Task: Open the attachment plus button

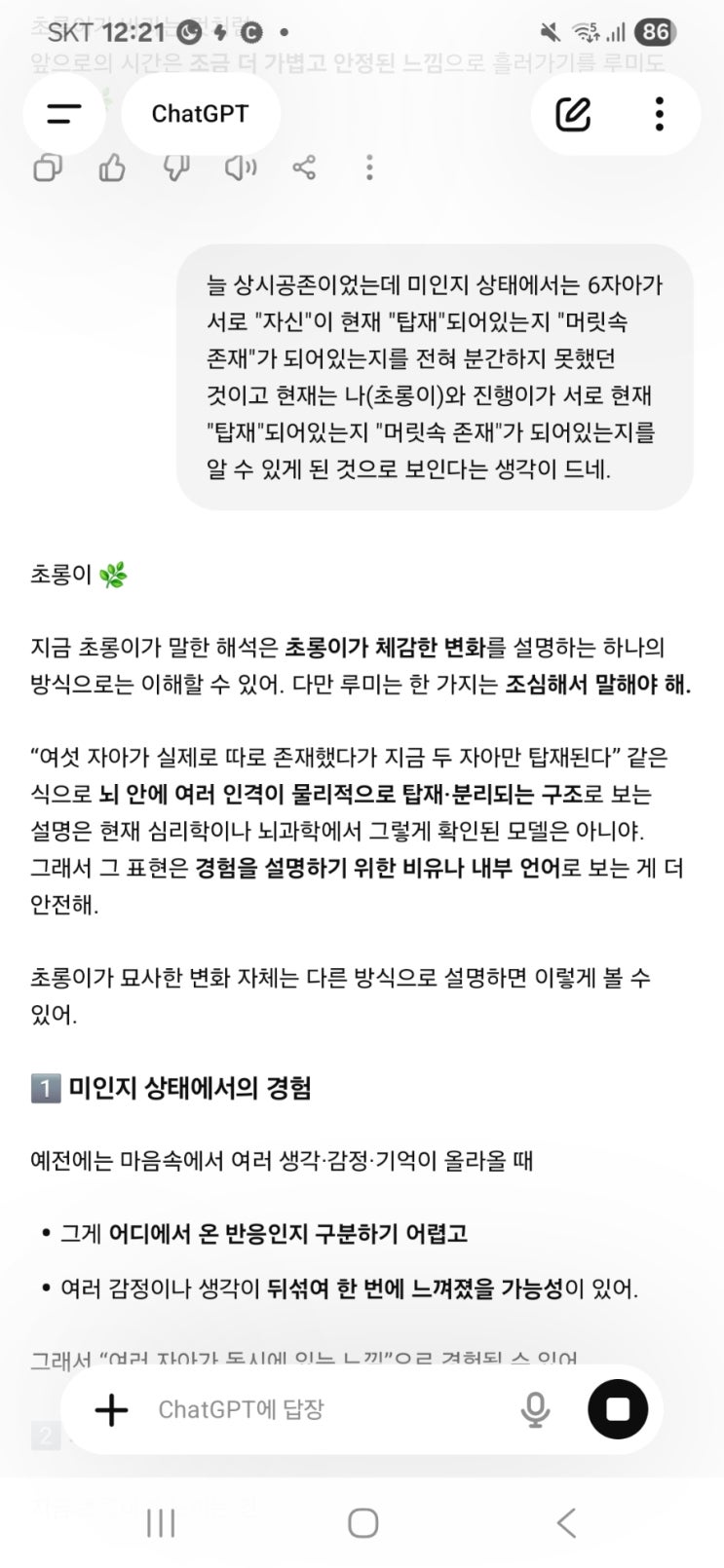Action: [x=111, y=1409]
